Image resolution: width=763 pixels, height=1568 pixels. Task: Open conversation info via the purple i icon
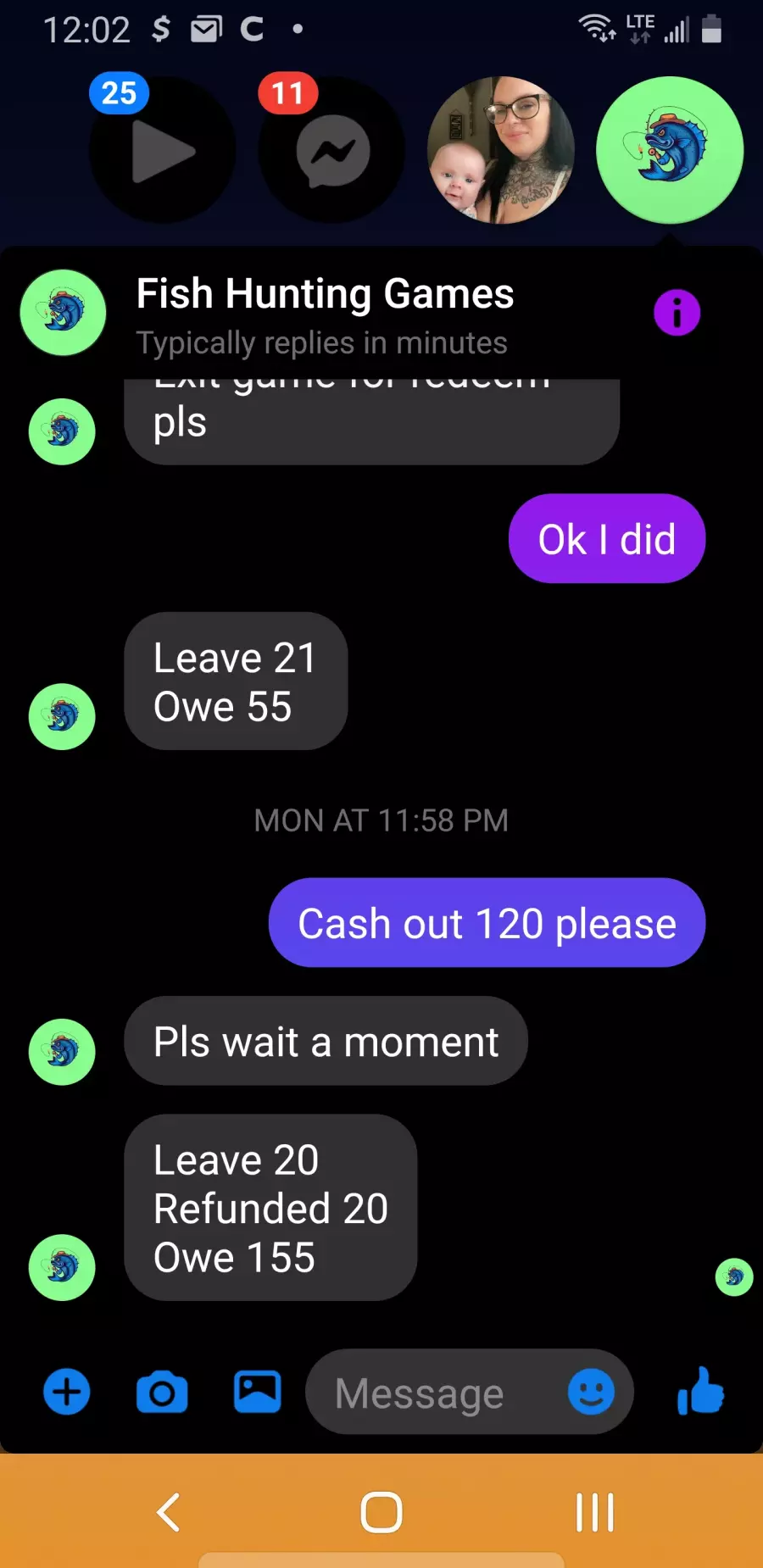point(677,313)
